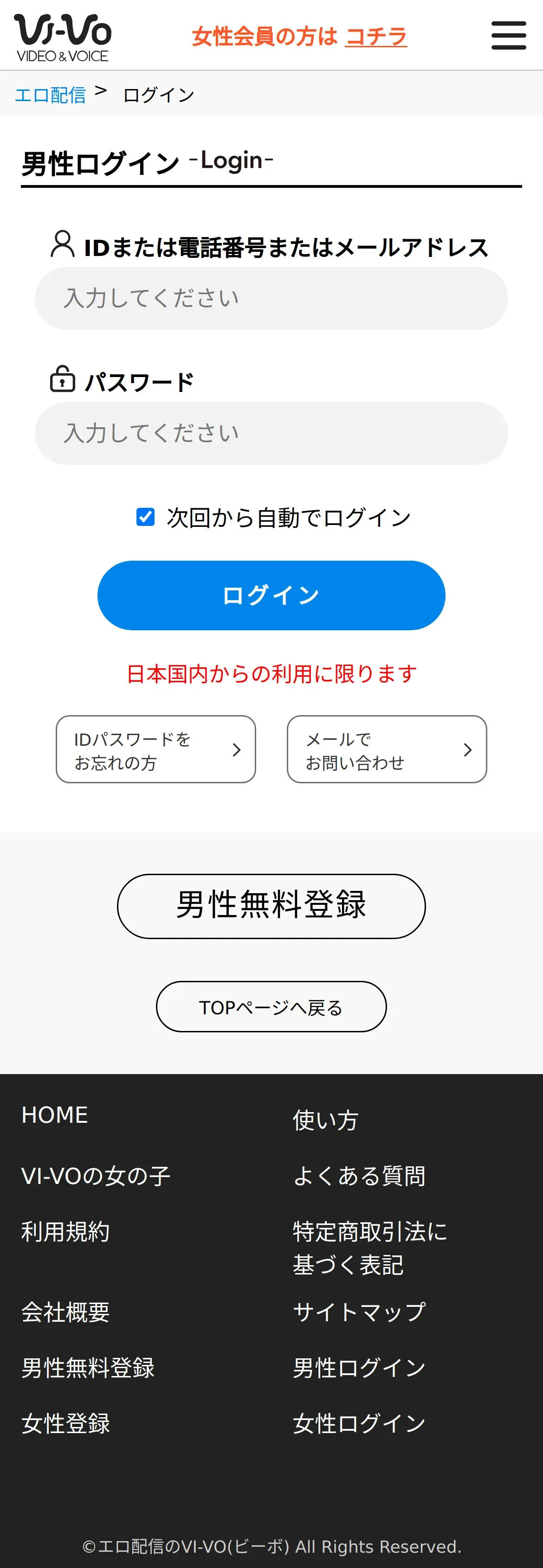This screenshot has height=1568, width=543.
Task: Open 特定商取引法に基づく表記 link
Action: pos(369,1247)
